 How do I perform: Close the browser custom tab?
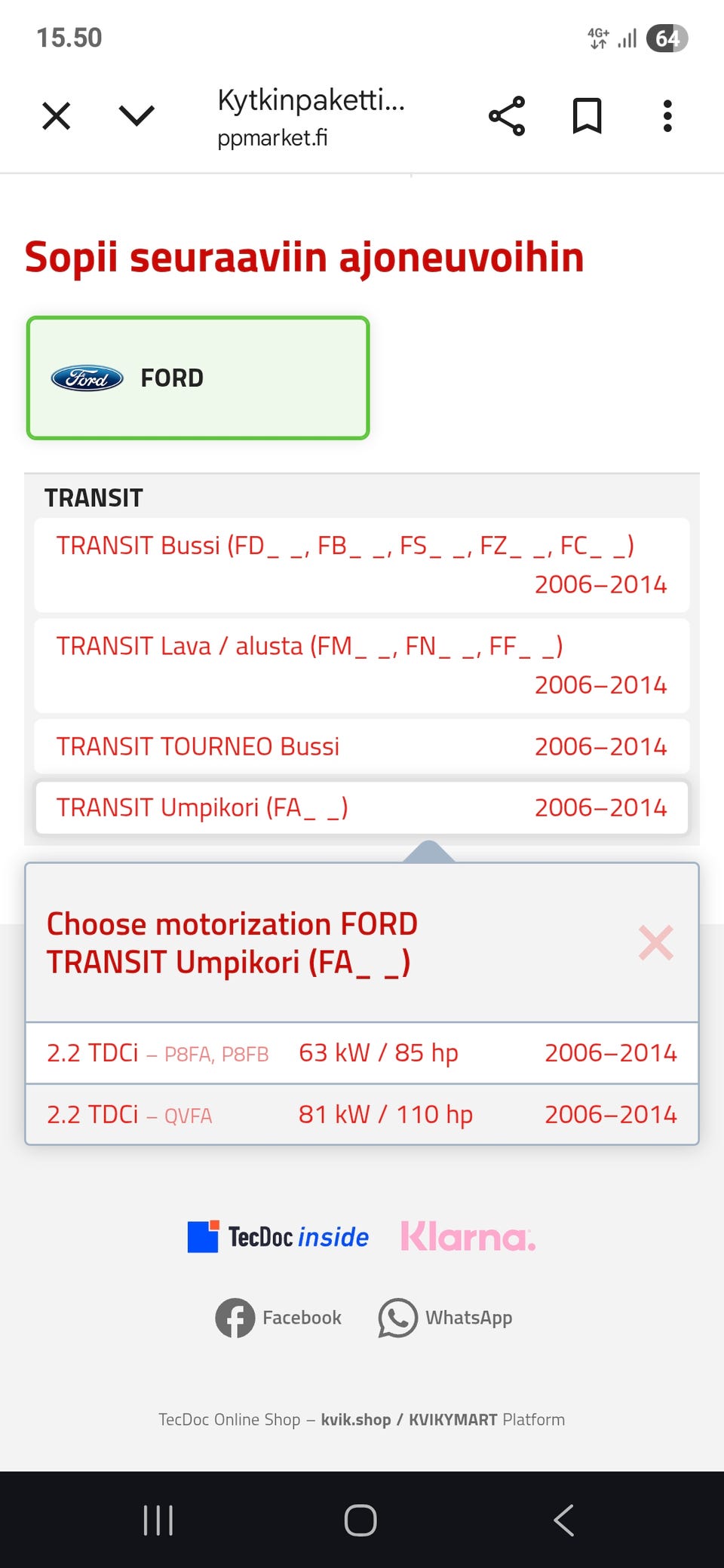57,116
